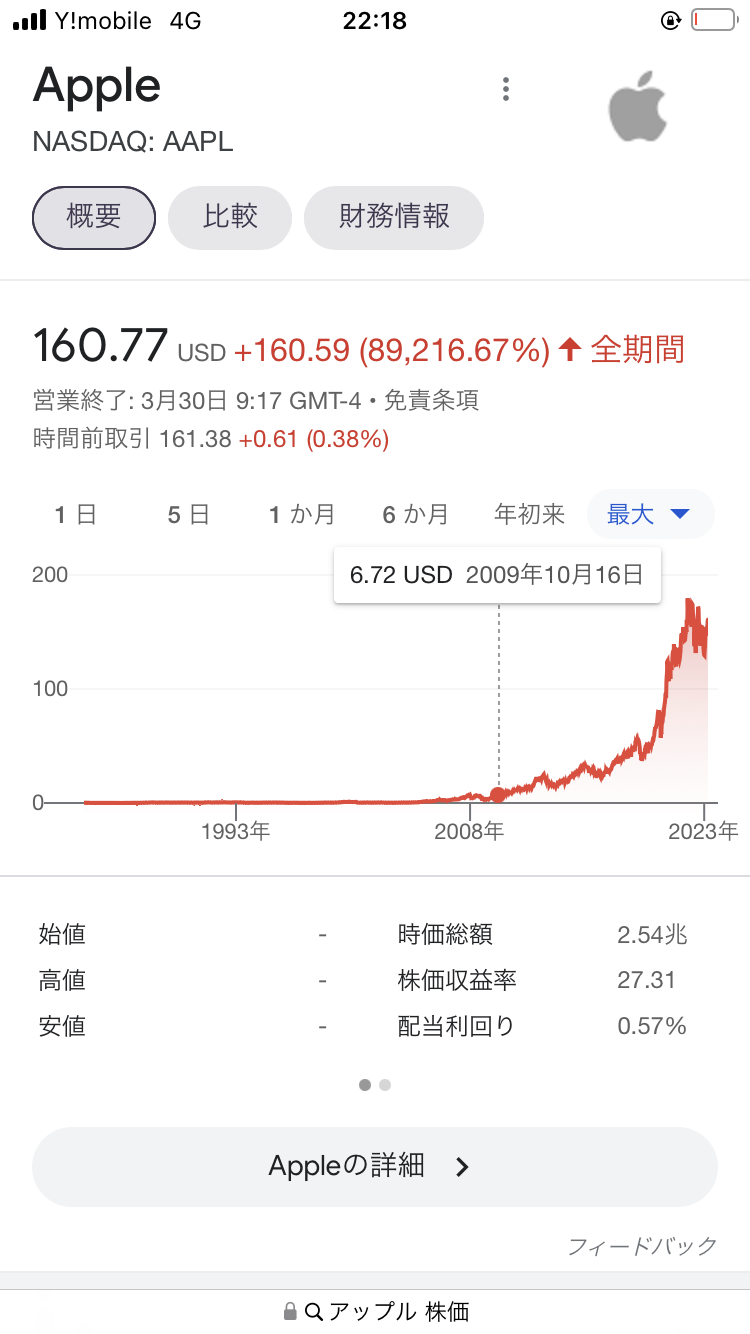750x1334 pixels.
Task: Switch to the 比較 tab
Action: (x=230, y=217)
